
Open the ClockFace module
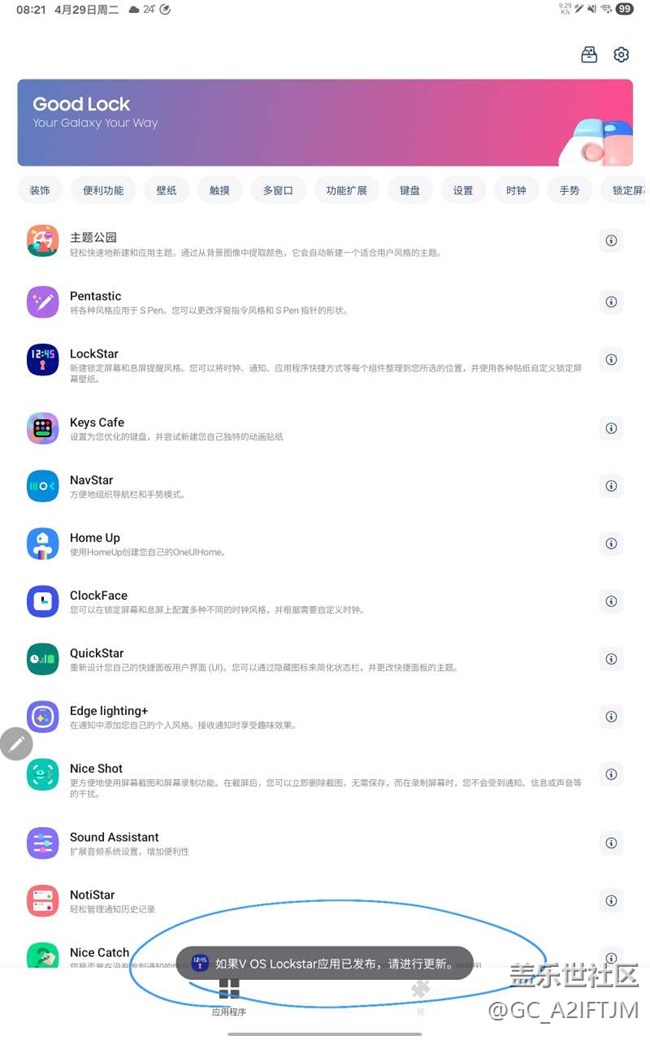click(x=305, y=601)
